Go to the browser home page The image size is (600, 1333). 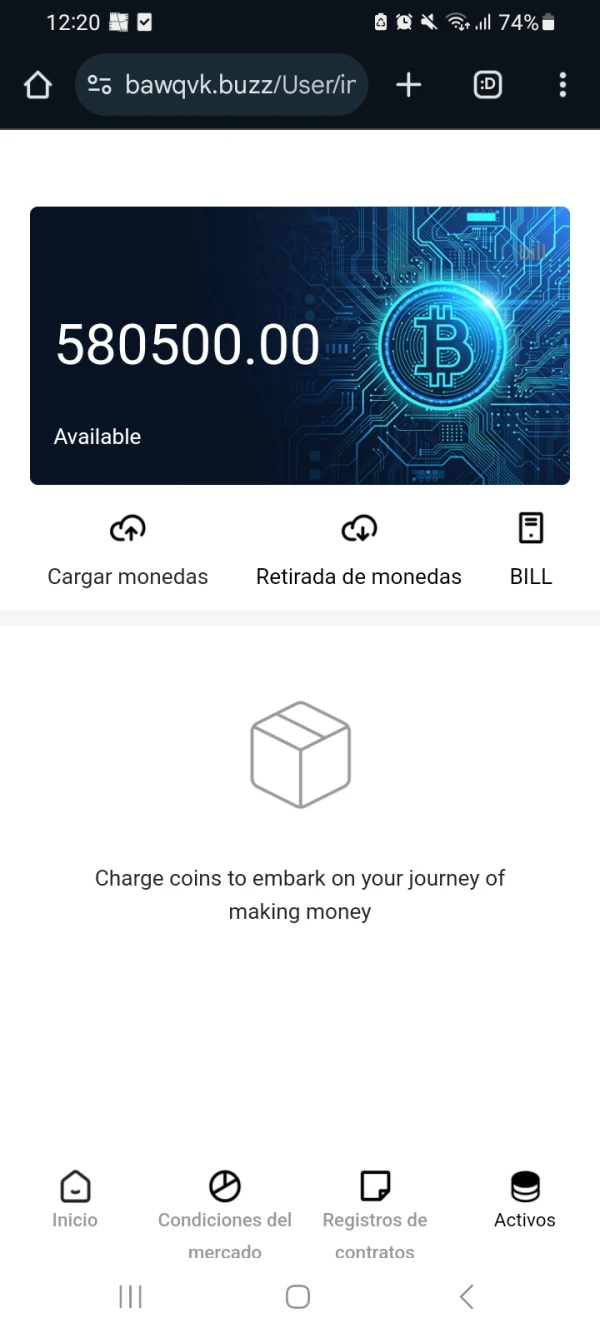[x=38, y=85]
